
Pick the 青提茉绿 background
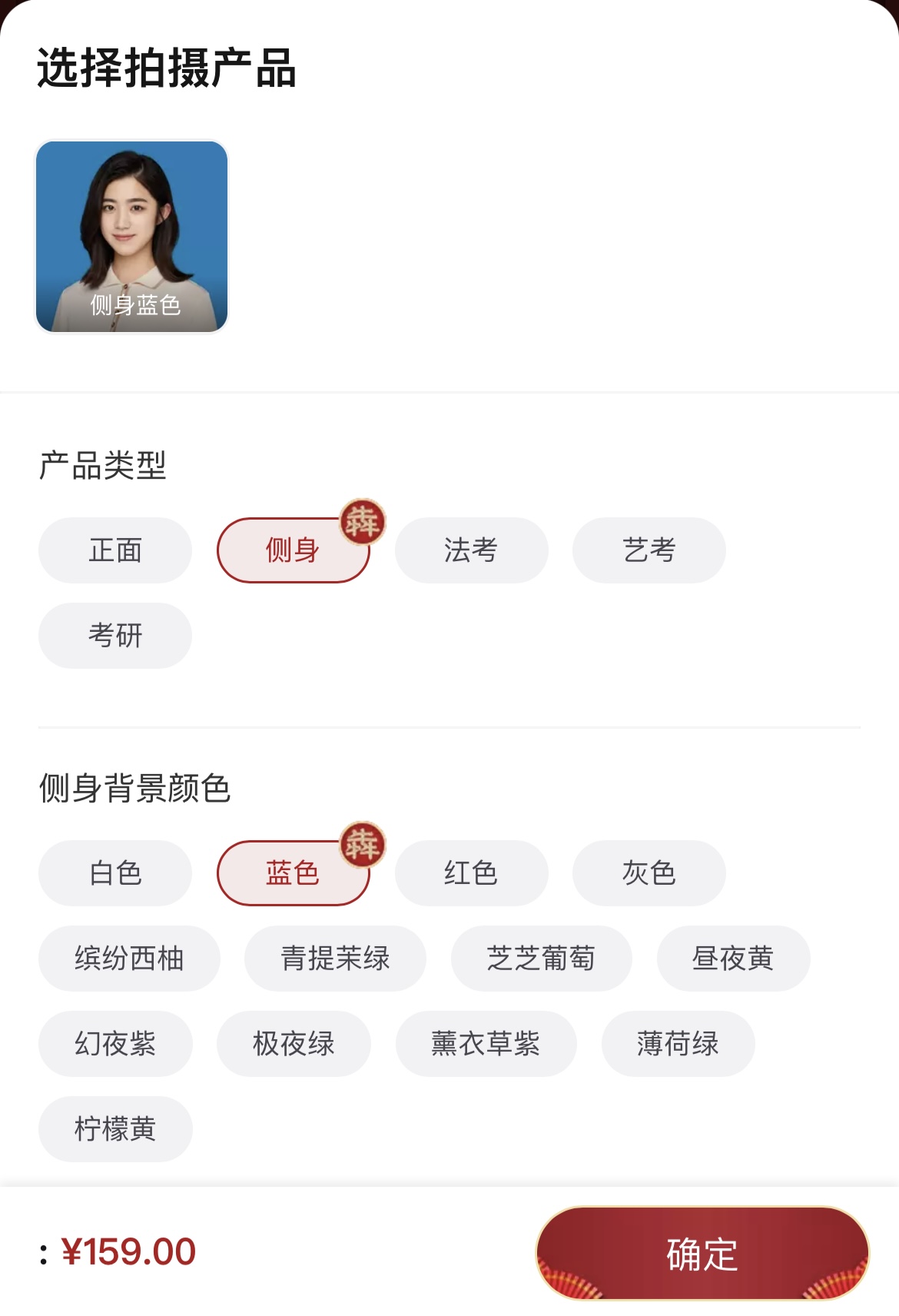[x=335, y=959]
